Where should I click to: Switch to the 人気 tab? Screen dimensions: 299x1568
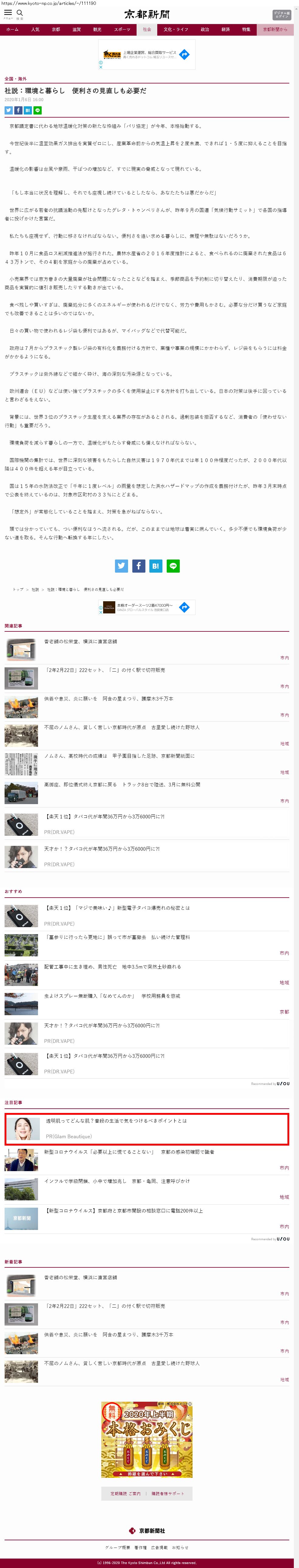(x=35, y=29)
